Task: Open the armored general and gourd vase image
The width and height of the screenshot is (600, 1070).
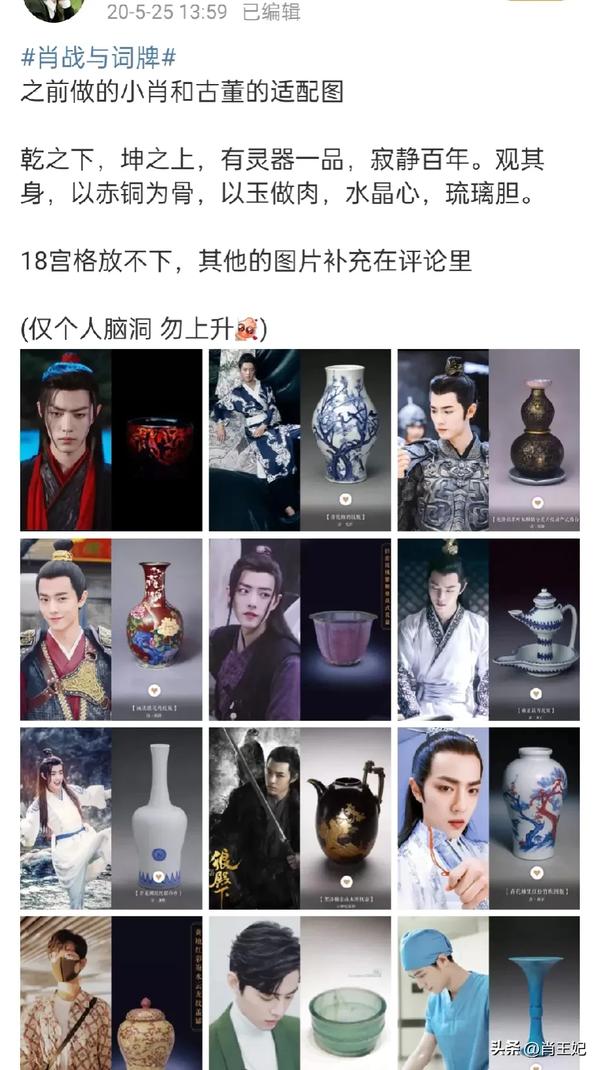Action: 488,440
